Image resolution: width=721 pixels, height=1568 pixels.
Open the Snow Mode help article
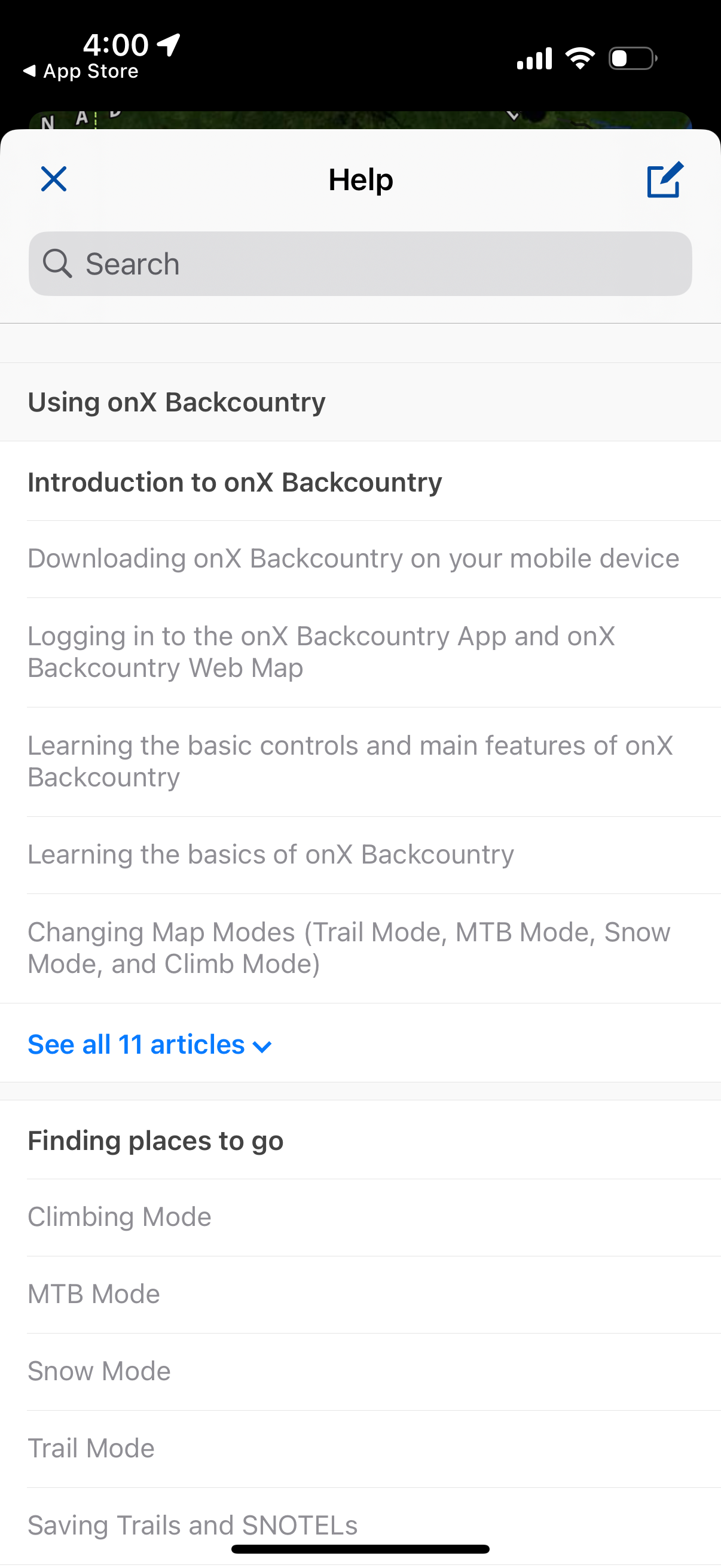(x=99, y=1371)
